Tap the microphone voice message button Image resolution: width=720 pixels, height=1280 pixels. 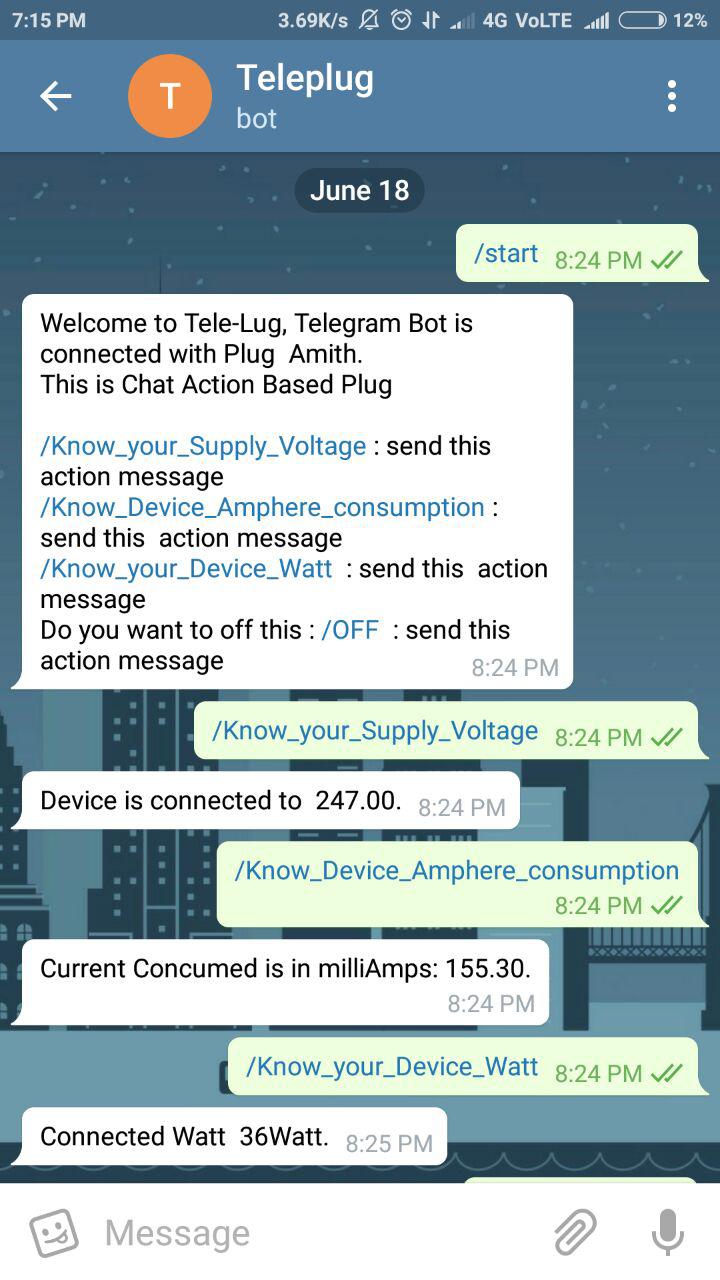point(668,1232)
